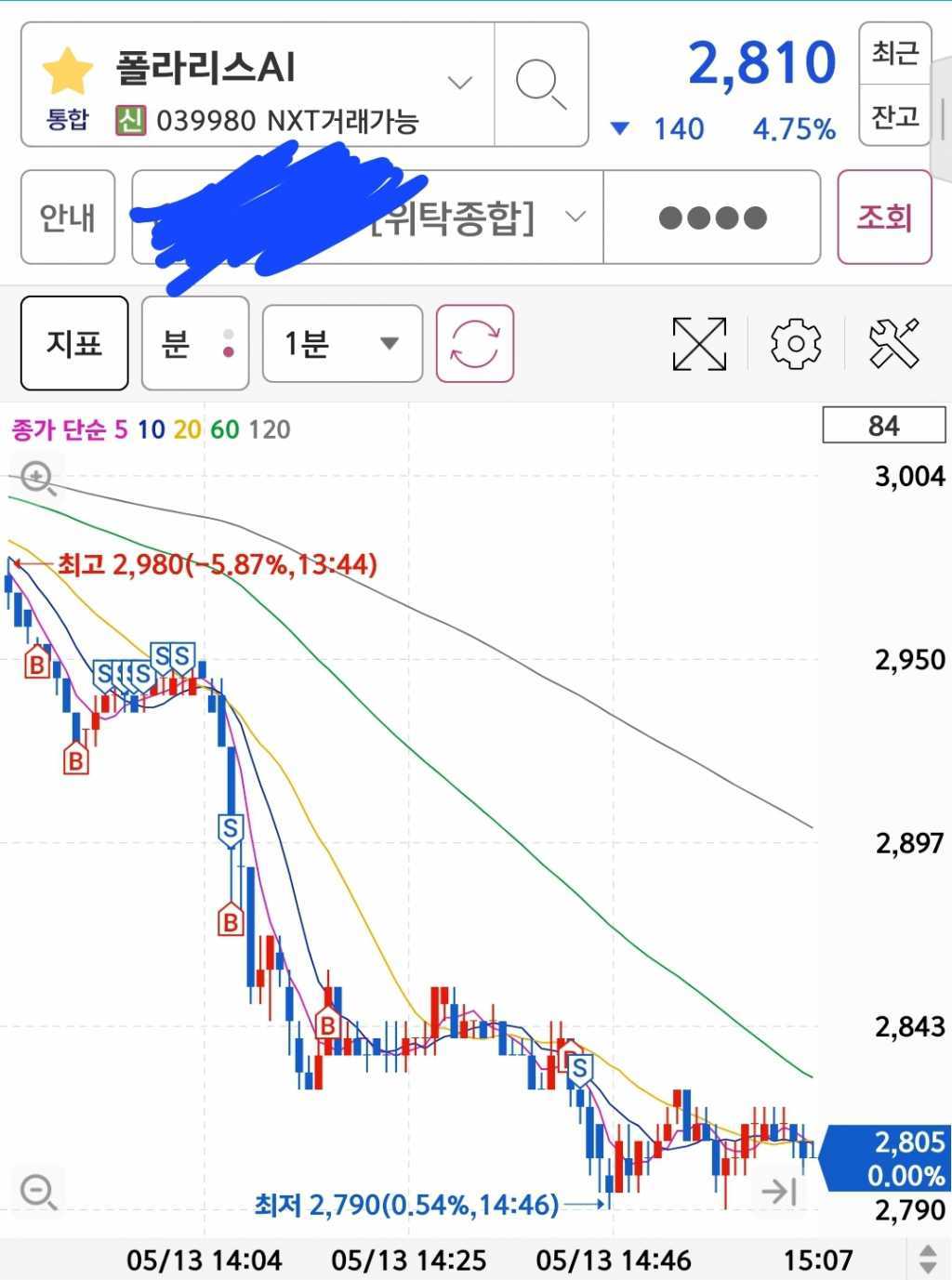The height and width of the screenshot is (1280, 952).
Task: Tap the account password field
Action: click(x=712, y=218)
